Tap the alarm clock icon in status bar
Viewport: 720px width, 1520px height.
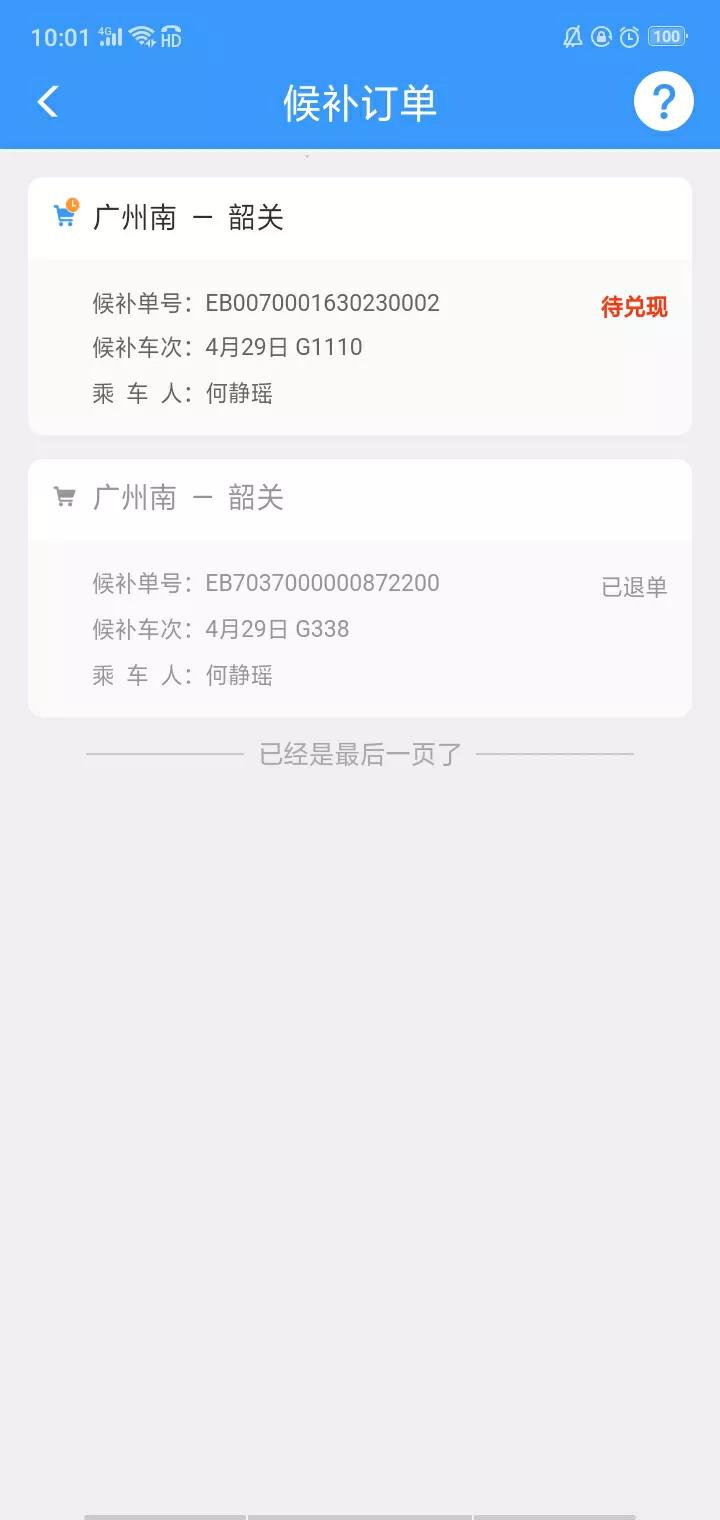(x=628, y=37)
